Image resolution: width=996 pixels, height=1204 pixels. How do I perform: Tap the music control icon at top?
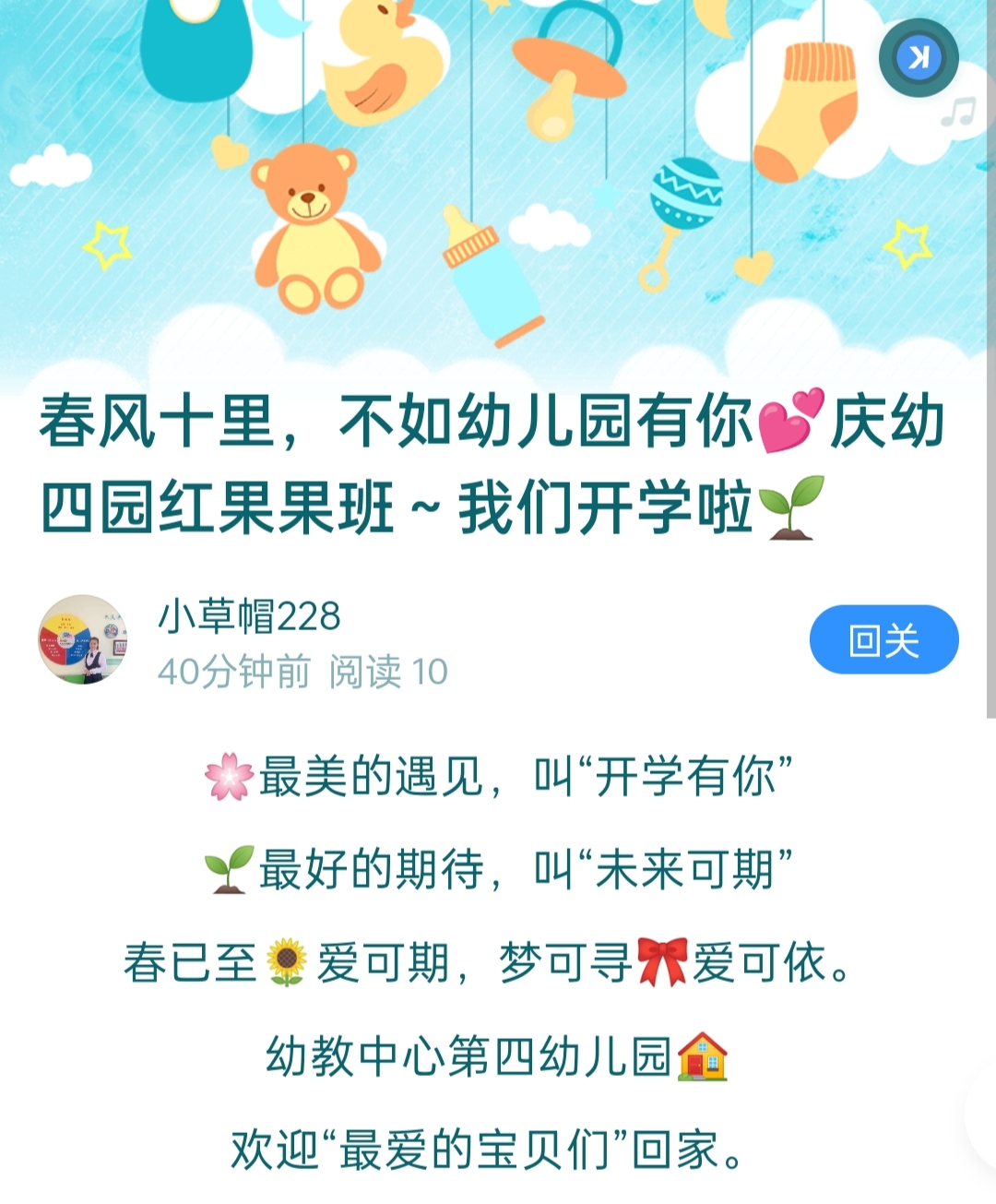918,57
